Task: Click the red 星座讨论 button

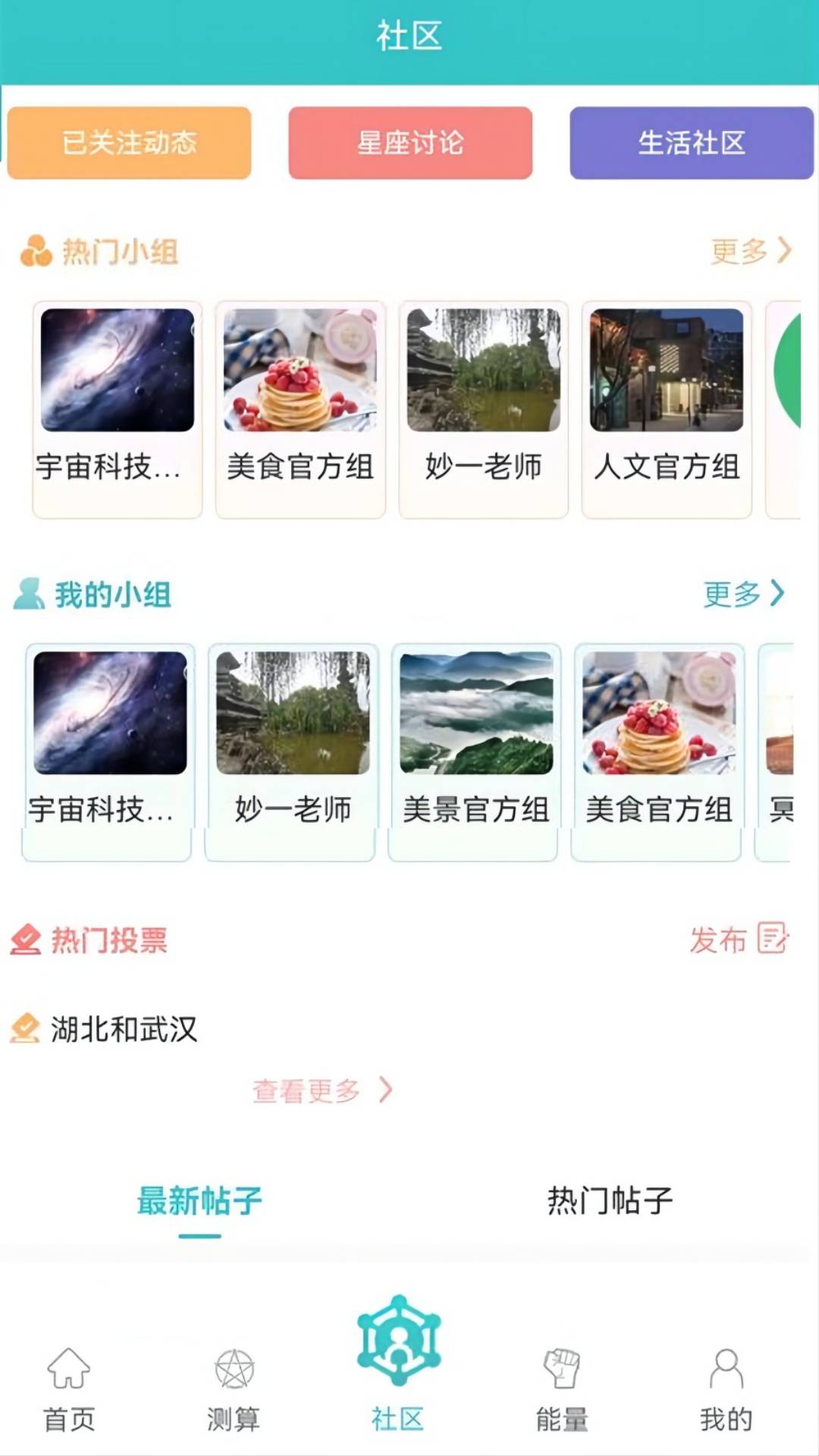Action: (410, 143)
